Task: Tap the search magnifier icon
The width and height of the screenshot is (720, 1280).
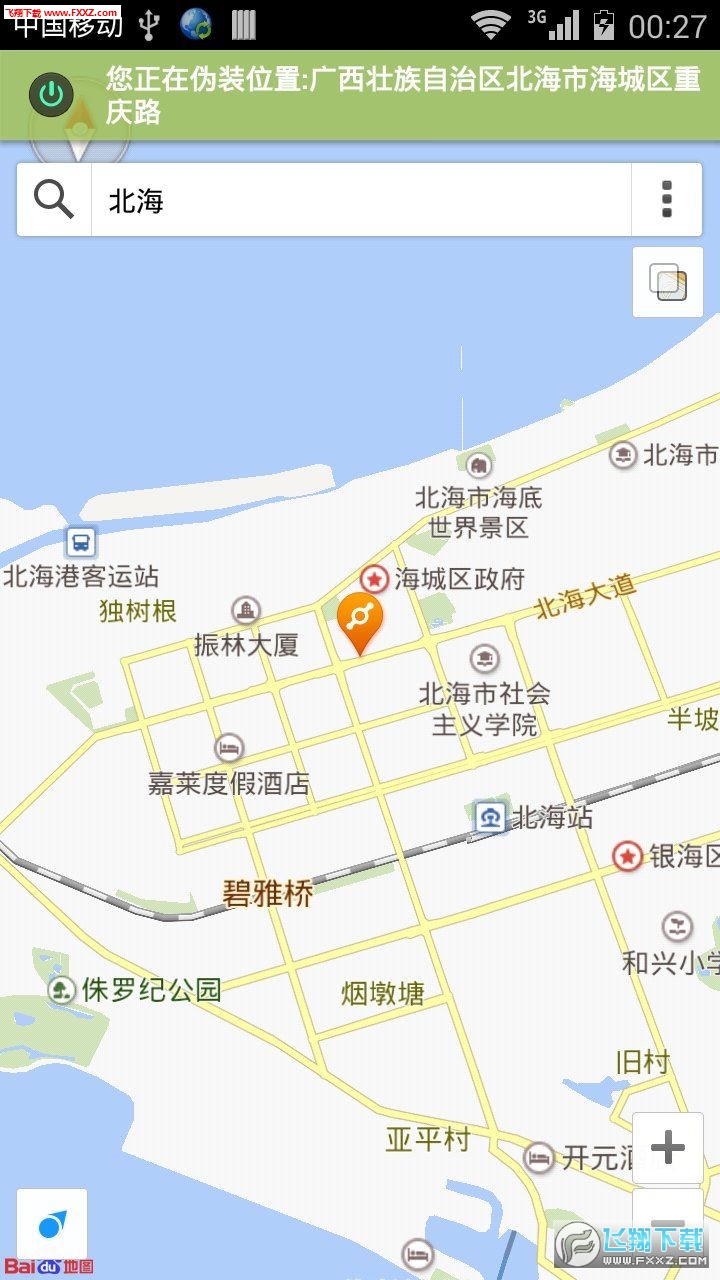Action: coord(54,200)
